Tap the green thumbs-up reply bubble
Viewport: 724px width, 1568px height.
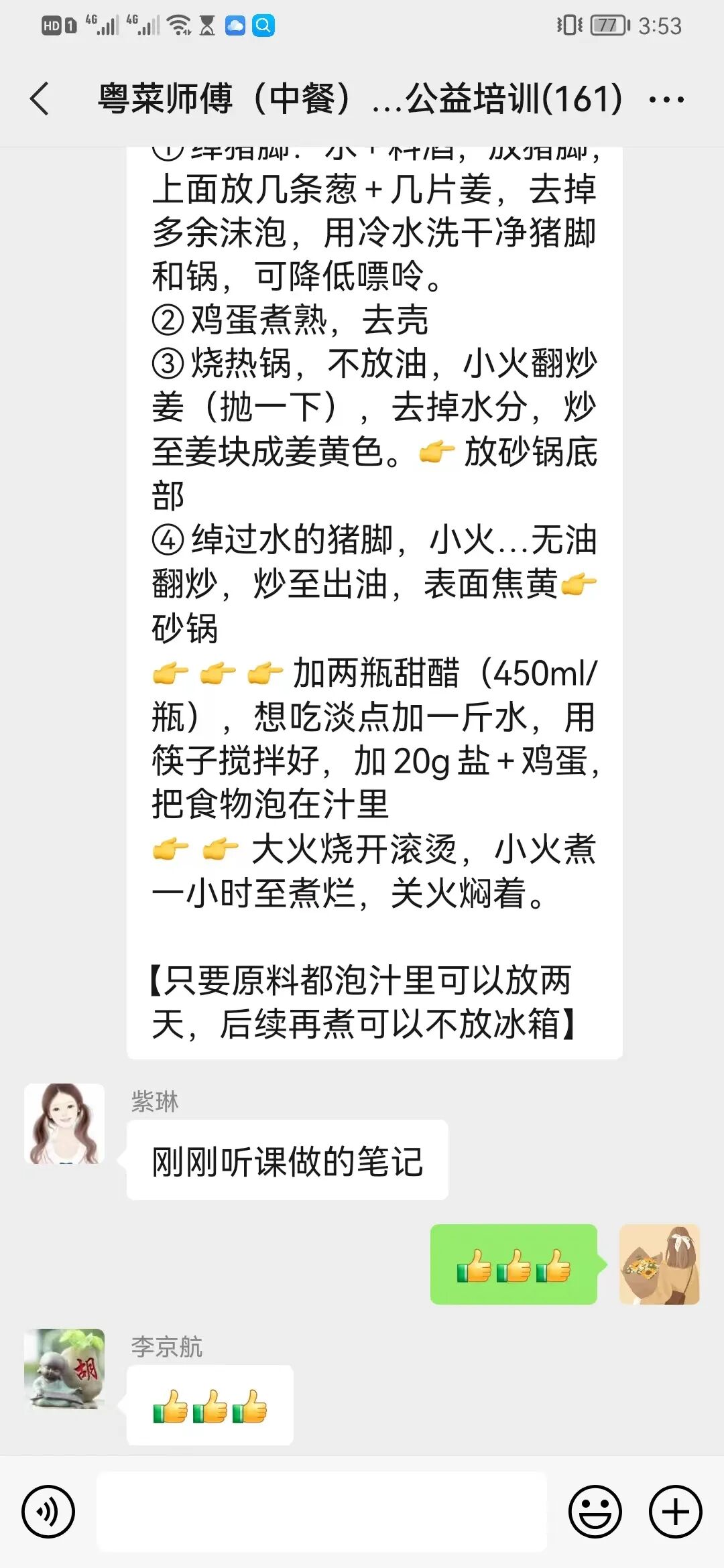click(513, 1264)
